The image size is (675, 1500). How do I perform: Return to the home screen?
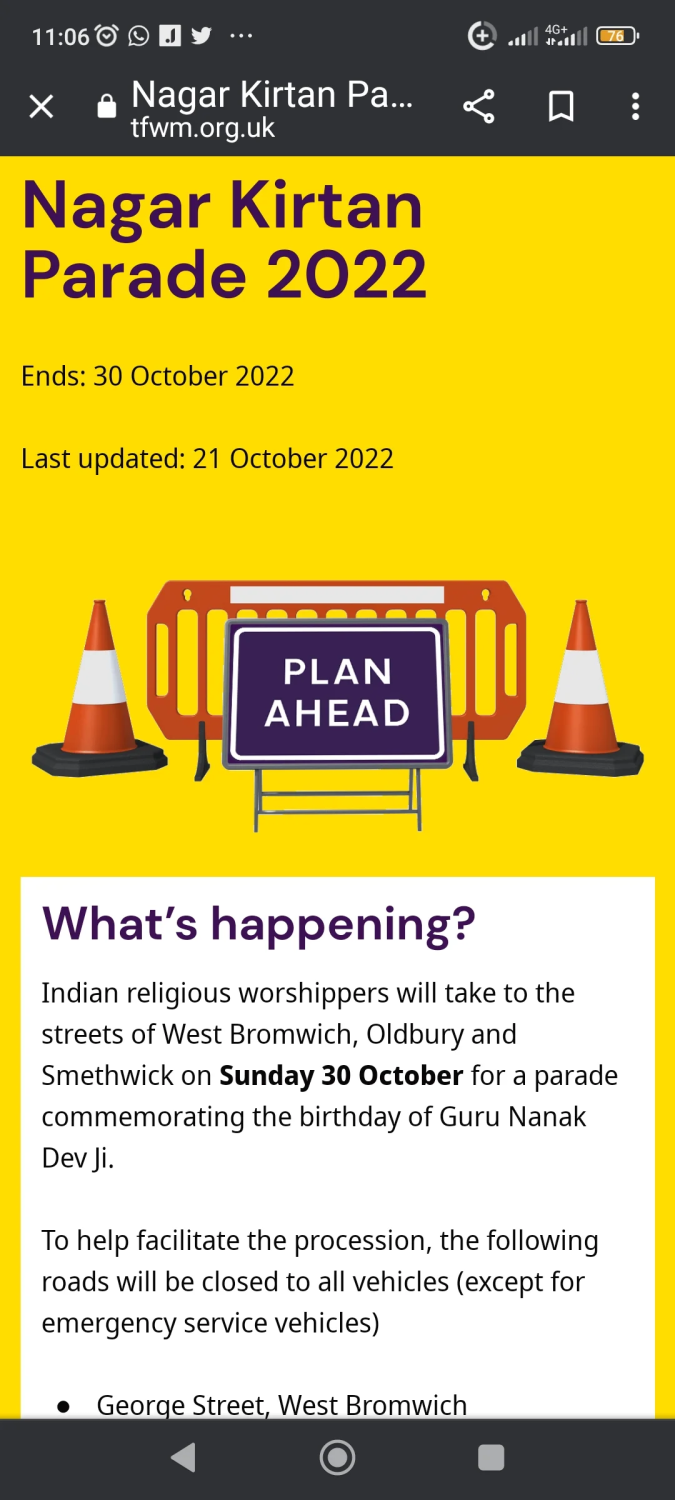tap(337, 1458)
